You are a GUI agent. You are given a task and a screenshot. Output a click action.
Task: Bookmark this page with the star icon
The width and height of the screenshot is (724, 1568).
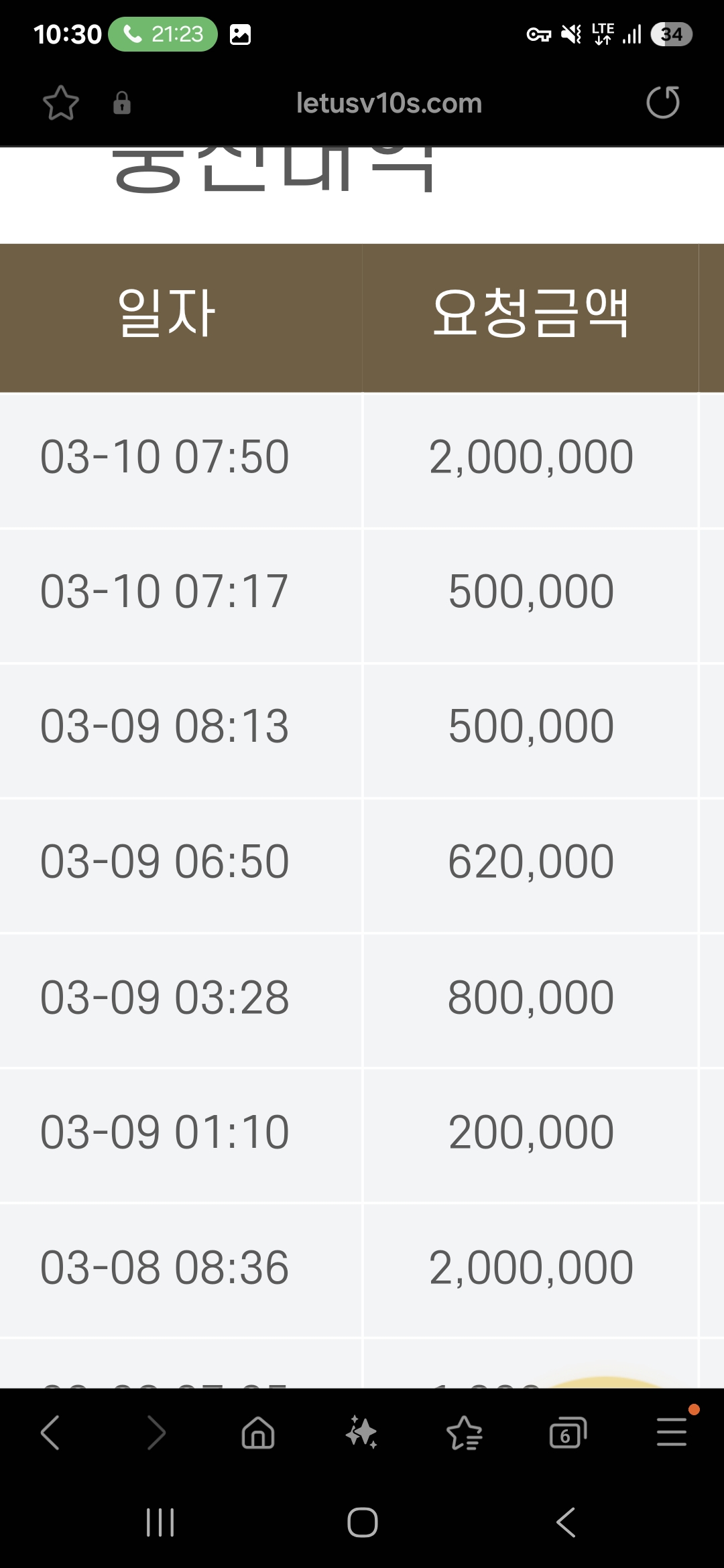pos(61,103)
